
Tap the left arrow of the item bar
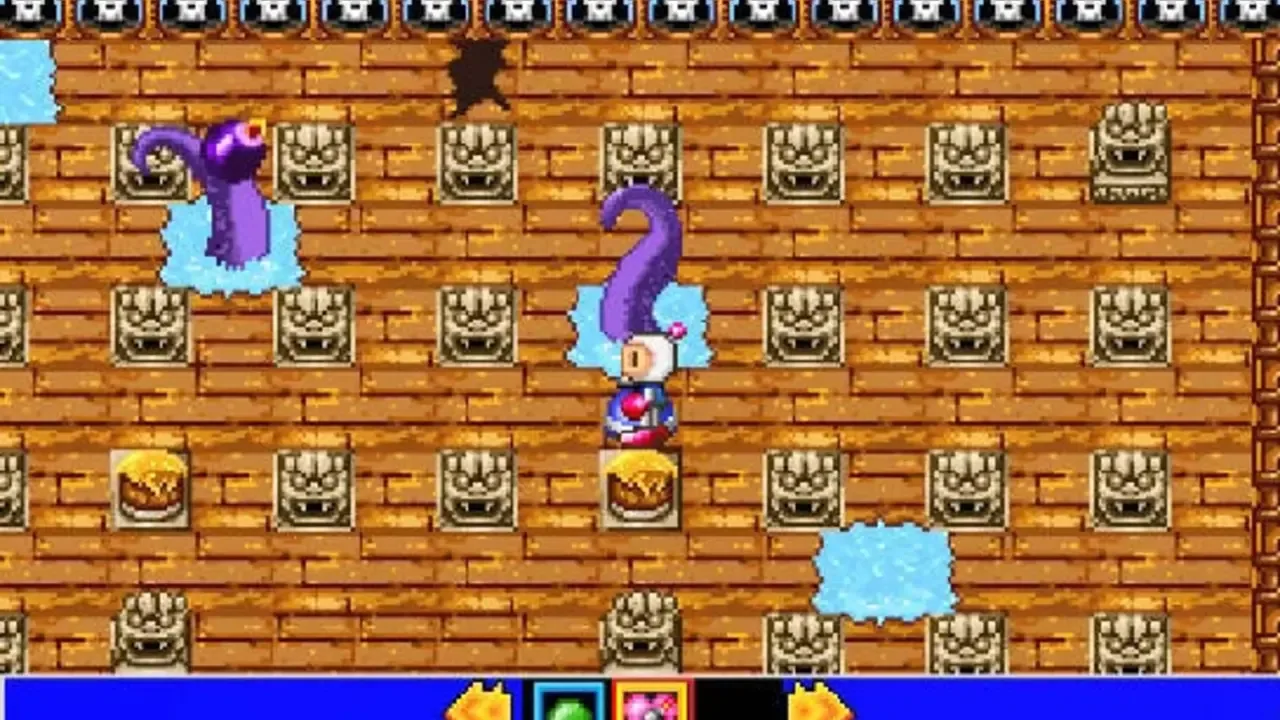coord(481,704)
